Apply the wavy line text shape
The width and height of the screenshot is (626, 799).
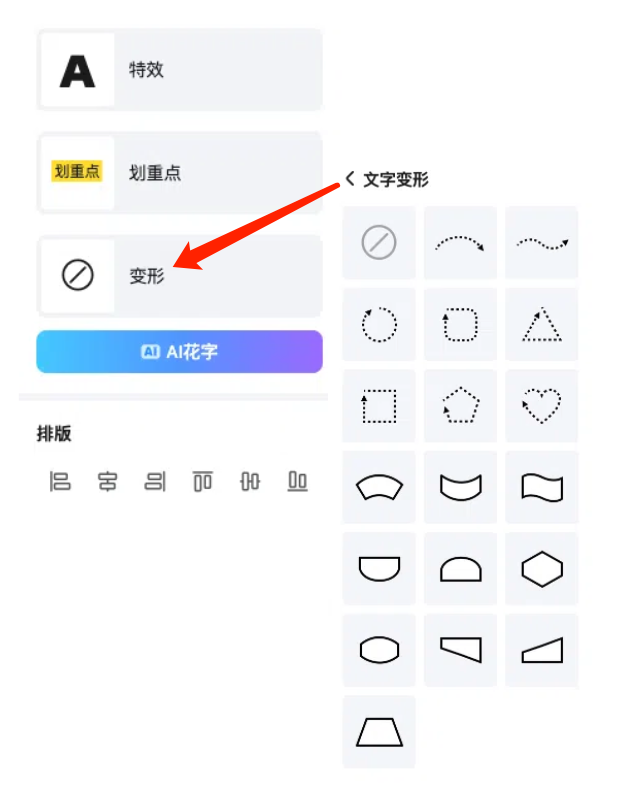542,242
